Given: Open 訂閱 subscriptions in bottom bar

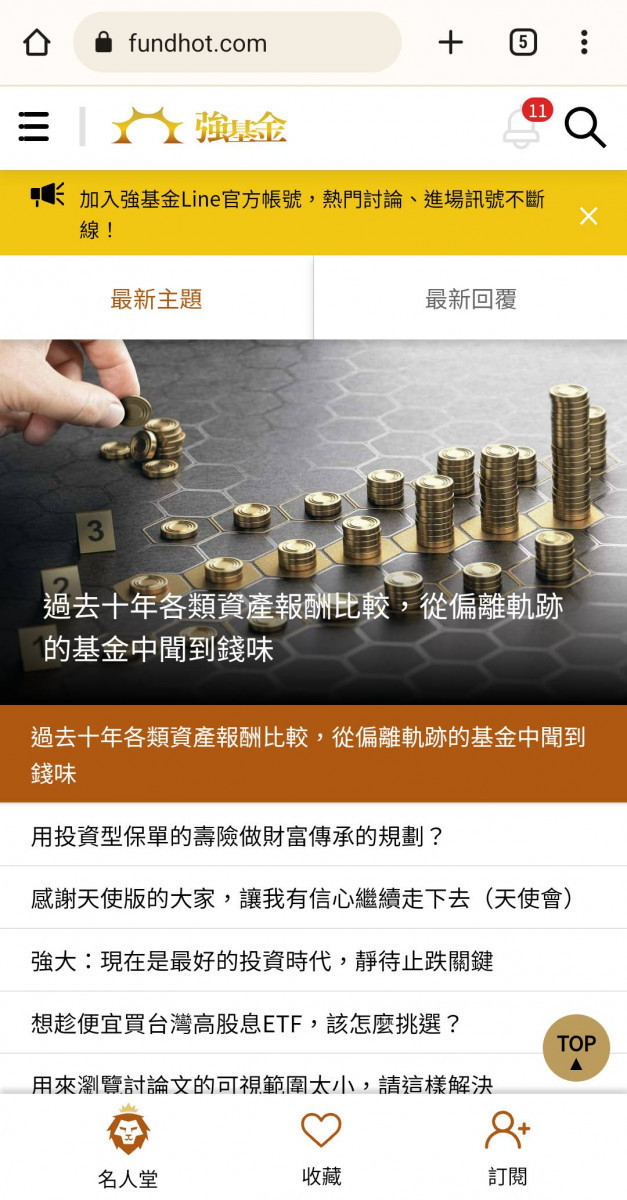Looking at the screenshot, I should (x=507, y=1148).
